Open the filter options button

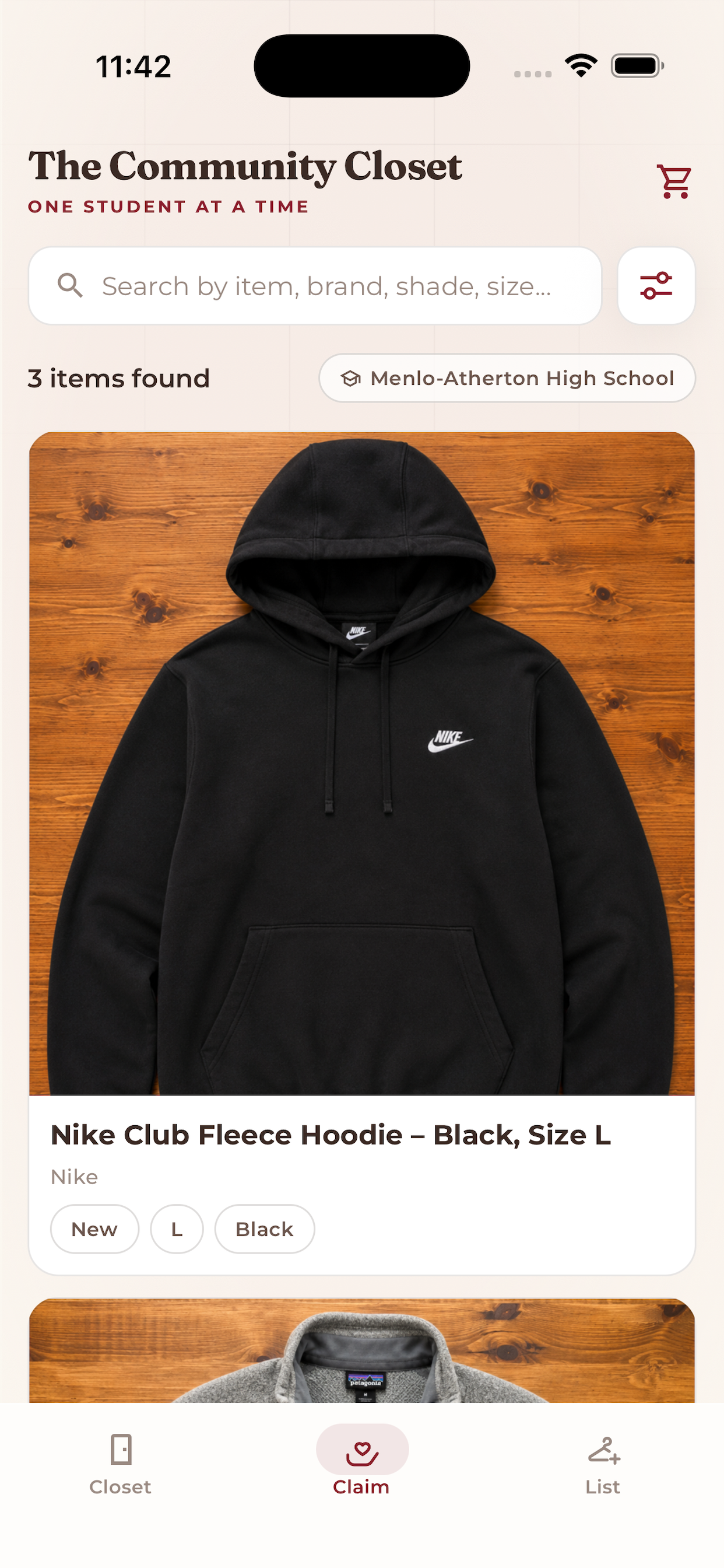[x=656, y=285]
